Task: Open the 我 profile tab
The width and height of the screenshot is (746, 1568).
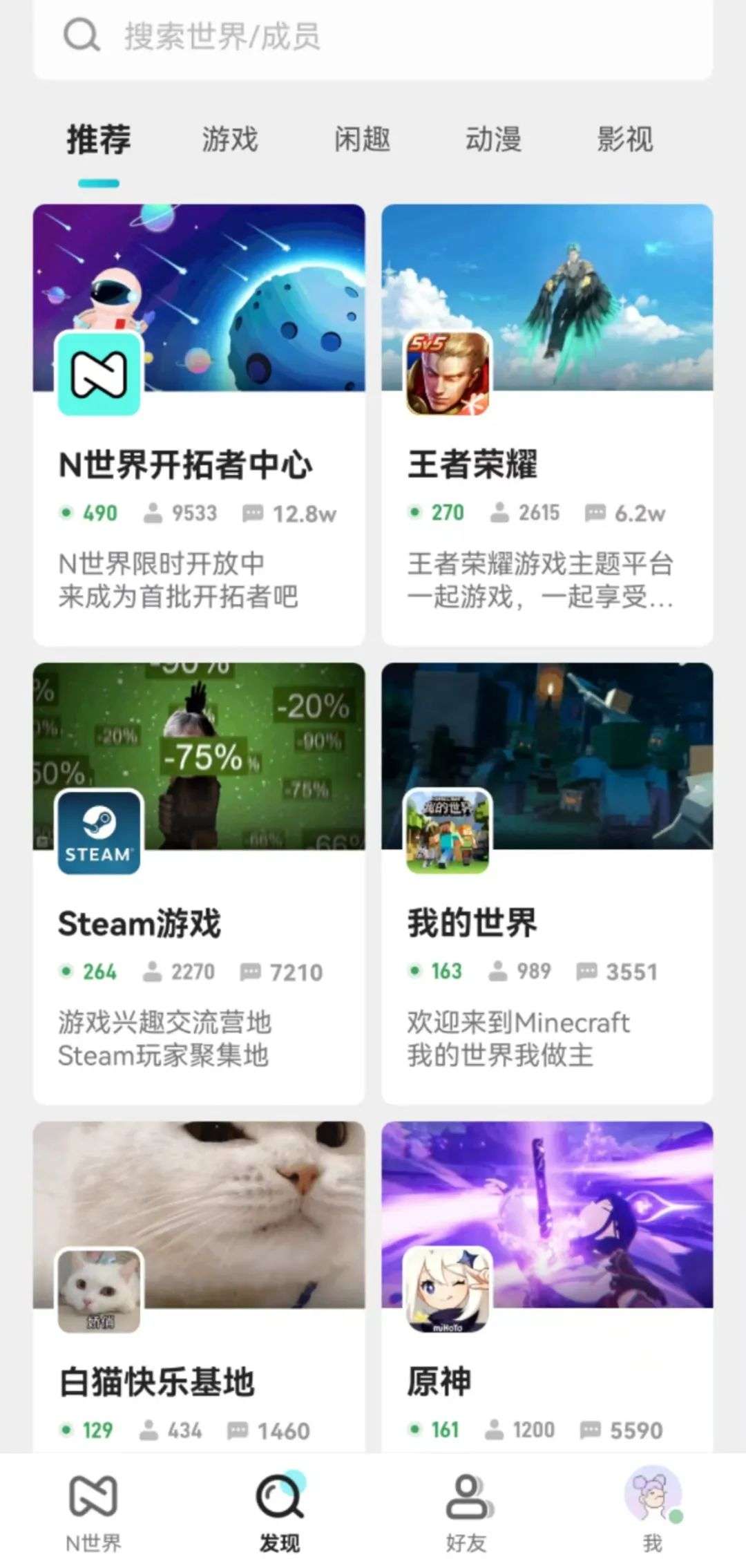Action: (x=653, y=1512)
